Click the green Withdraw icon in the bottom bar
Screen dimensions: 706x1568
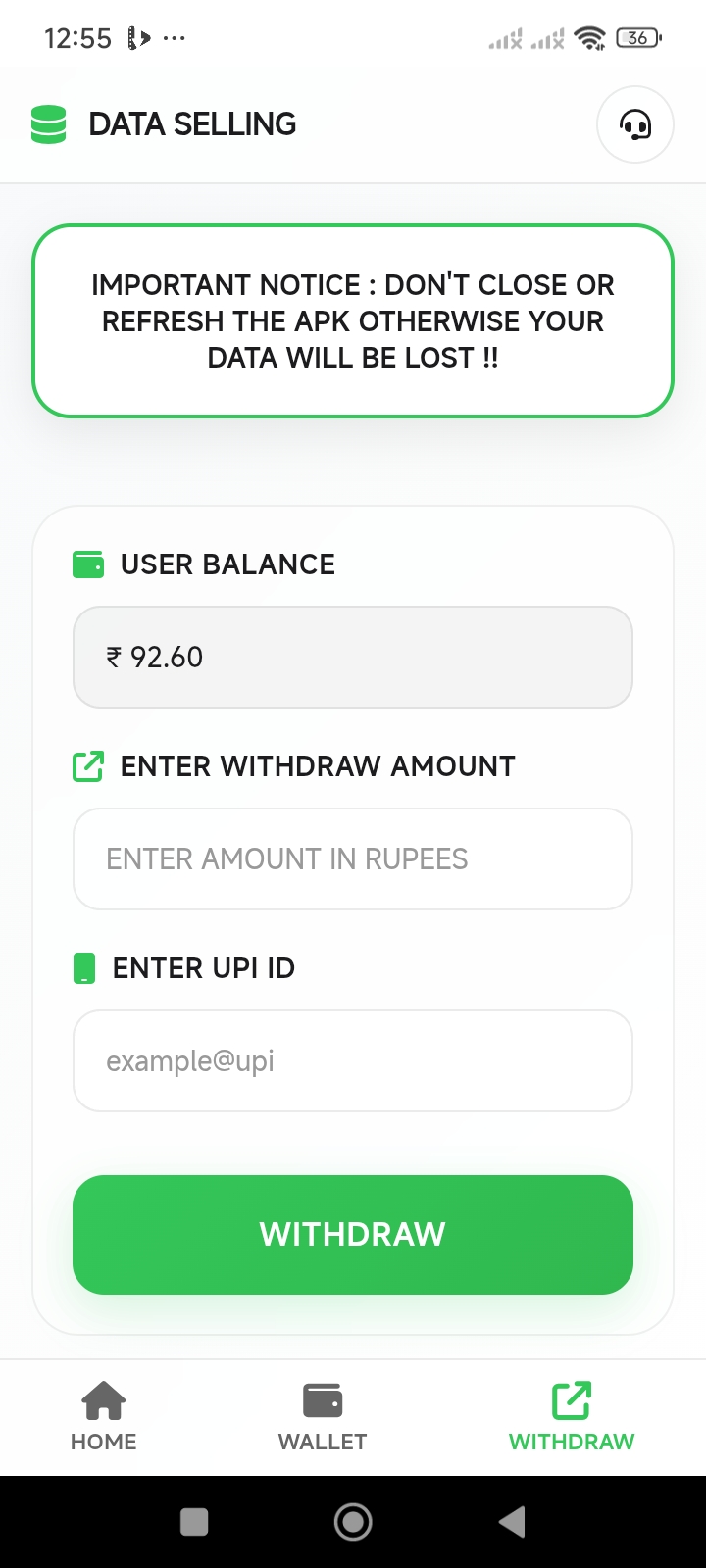(572, 1399)
